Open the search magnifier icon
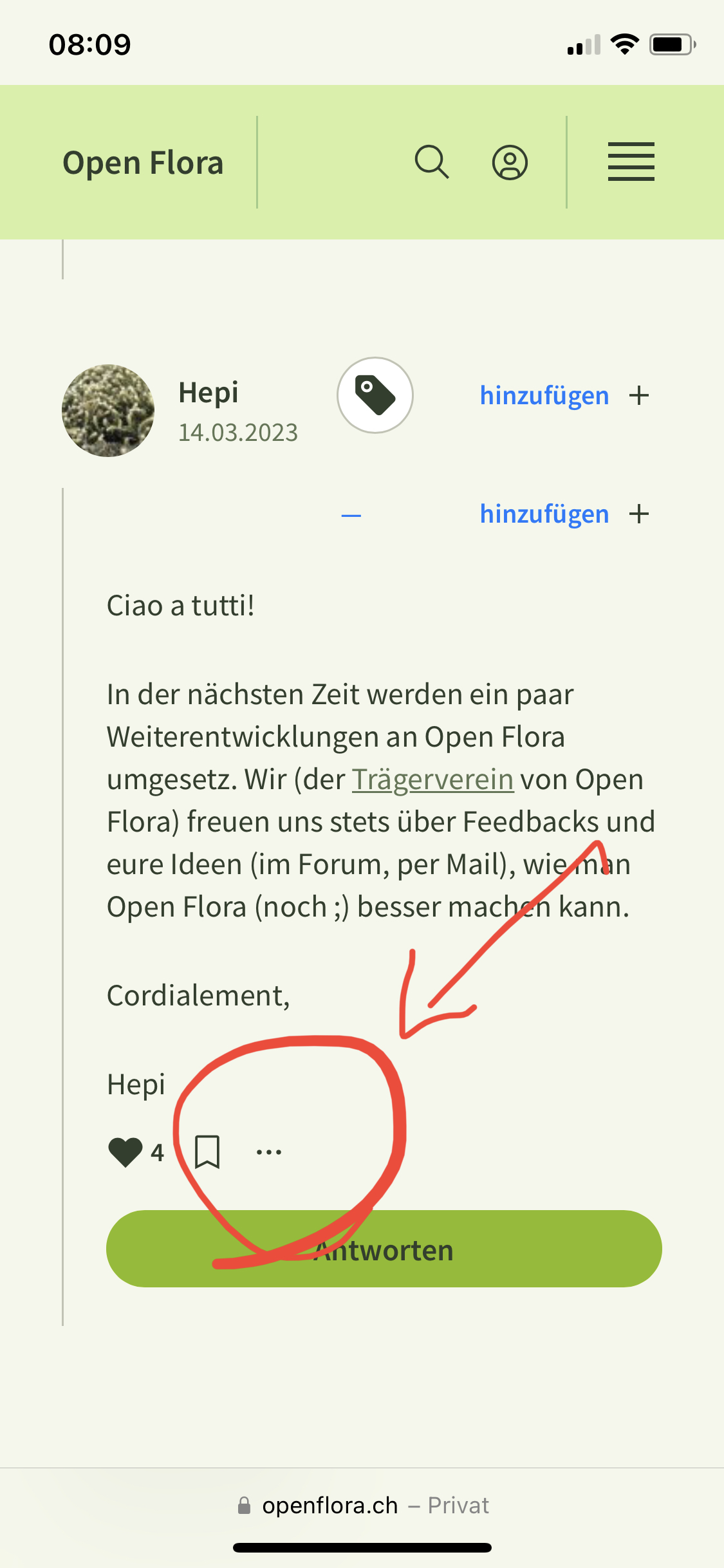Image resolution: width=724 pixels, height=1568 pixels. coord(432,162)
